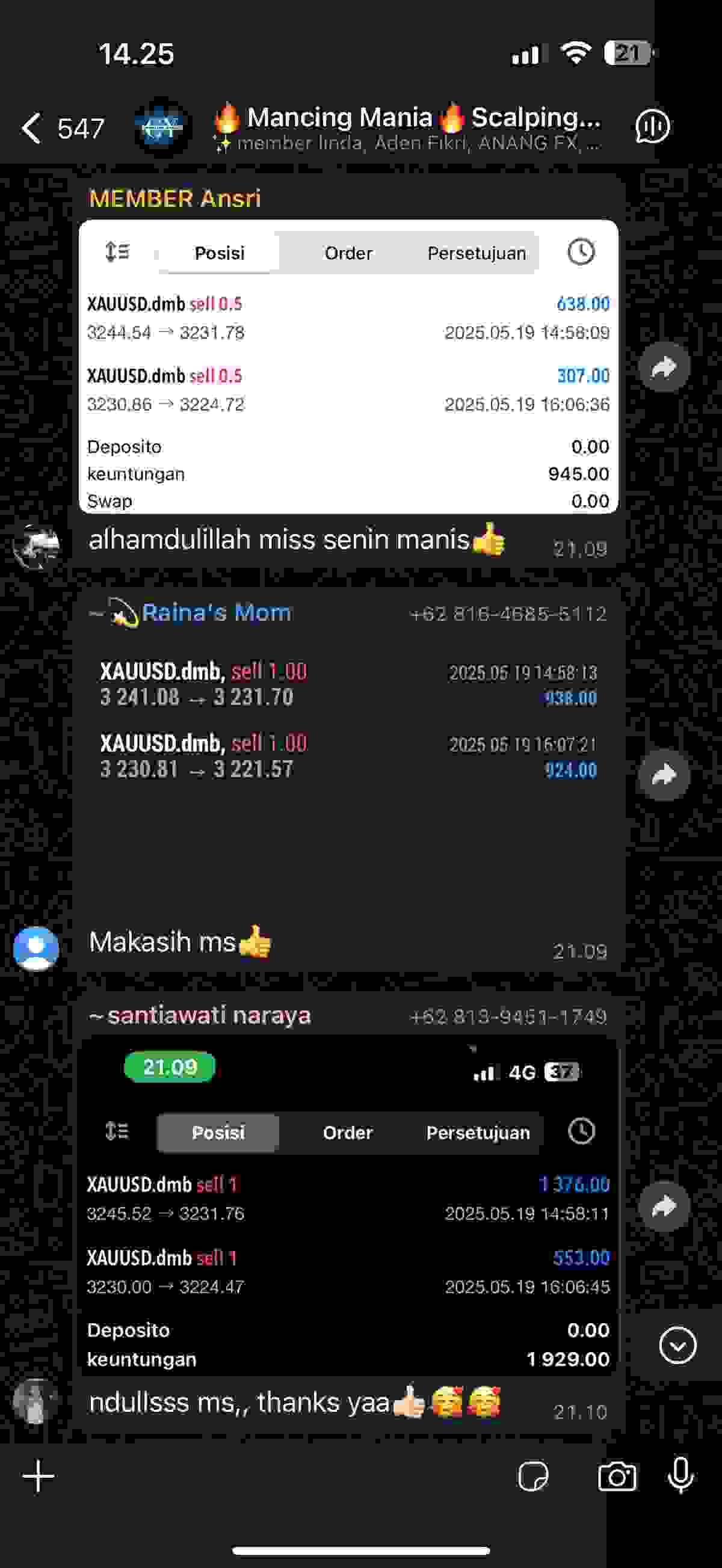The image size is (722, 1568).
Task: Tap the microphone to record voice
Action: point(680,1475)
